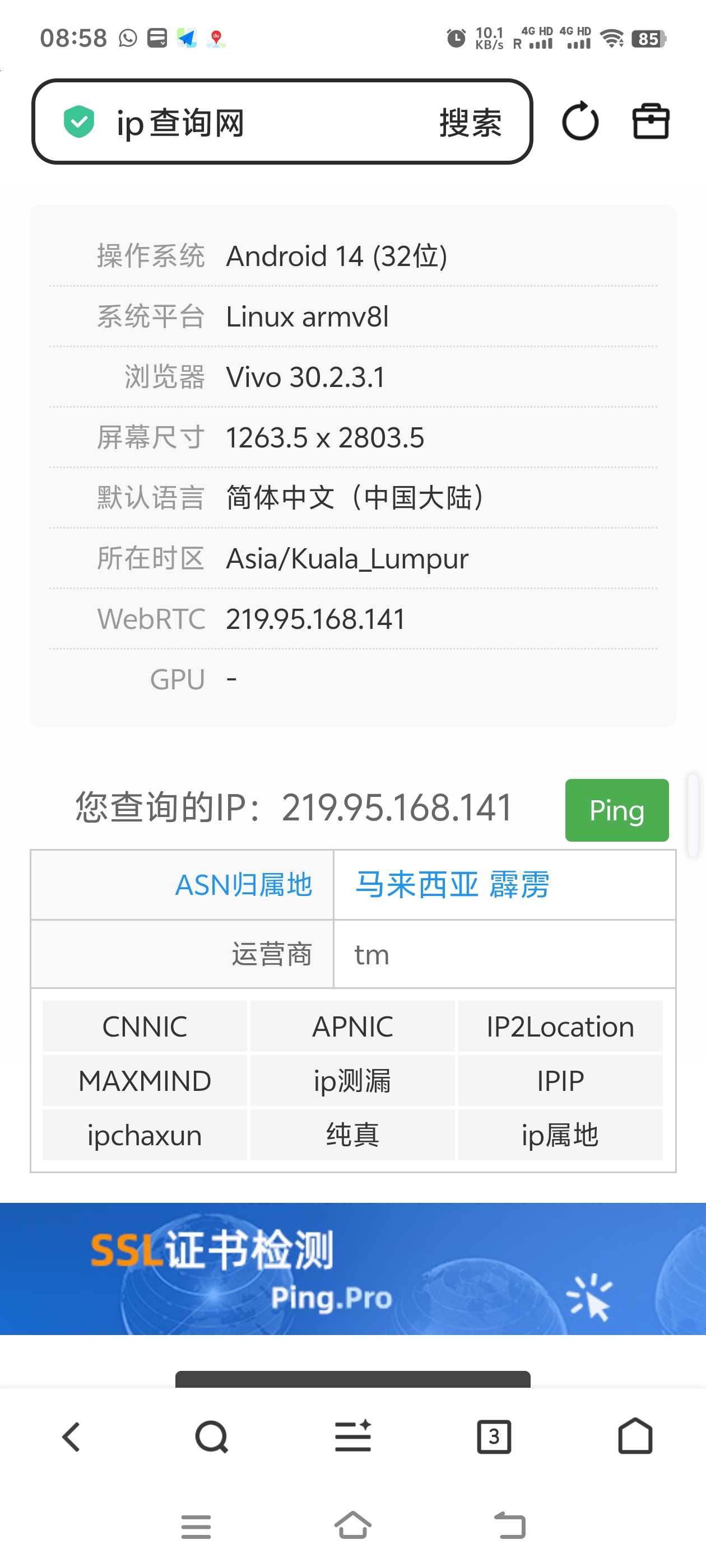The height and width of the screenshot is (1568, 706).
Task: Tap the green Ping button
Action: point(616,810)
